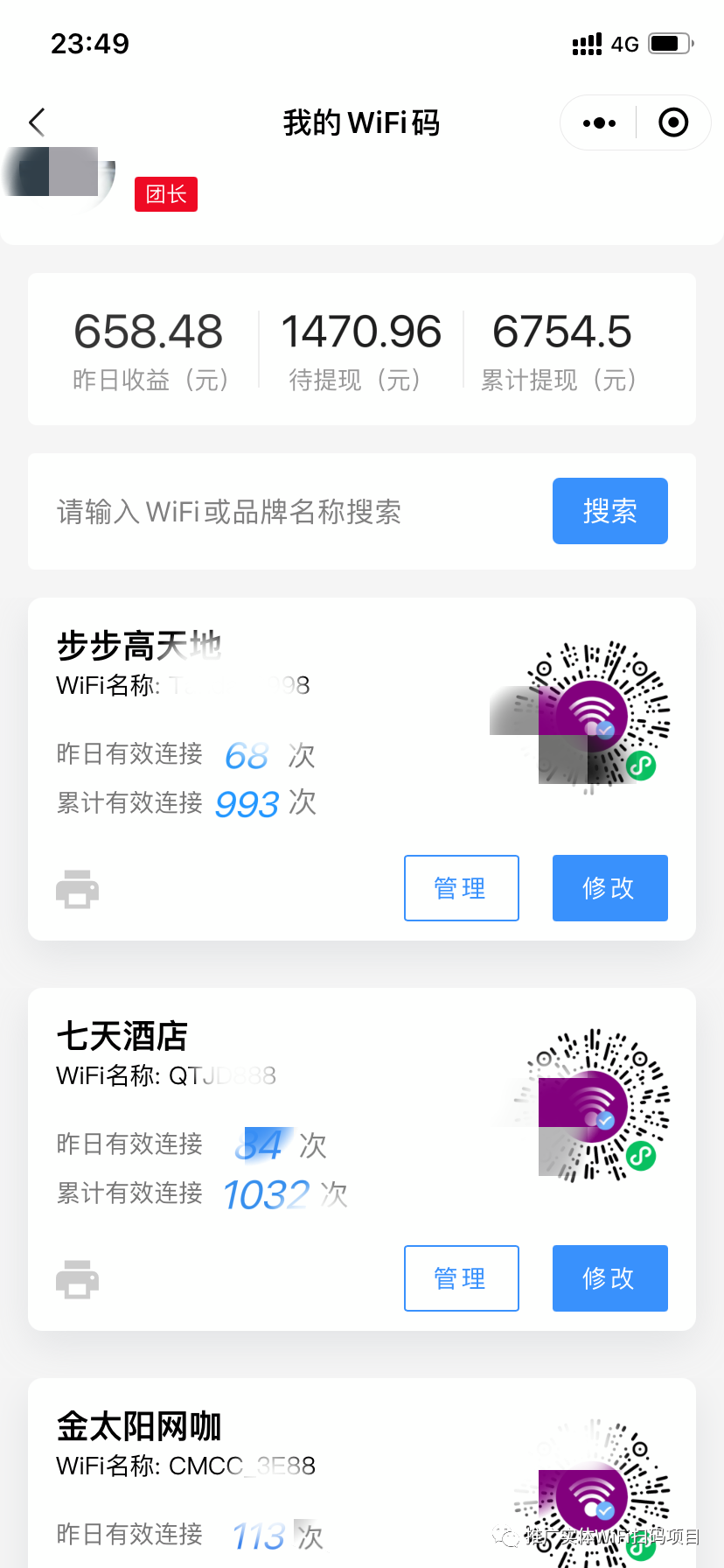Tap the 待提现 amount 1470.96

tap(361, 332)
